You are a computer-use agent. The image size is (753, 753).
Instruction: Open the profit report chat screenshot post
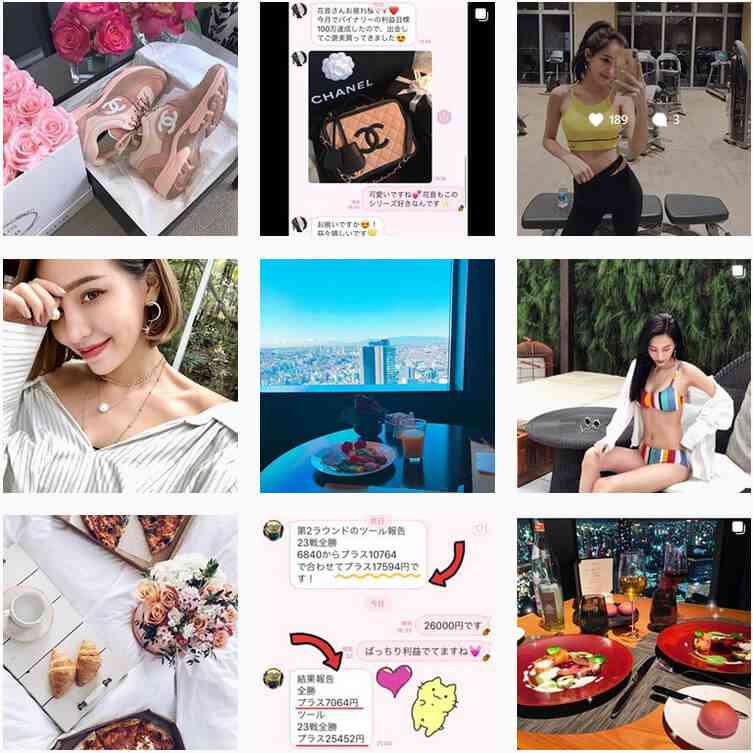pos(377,634)
